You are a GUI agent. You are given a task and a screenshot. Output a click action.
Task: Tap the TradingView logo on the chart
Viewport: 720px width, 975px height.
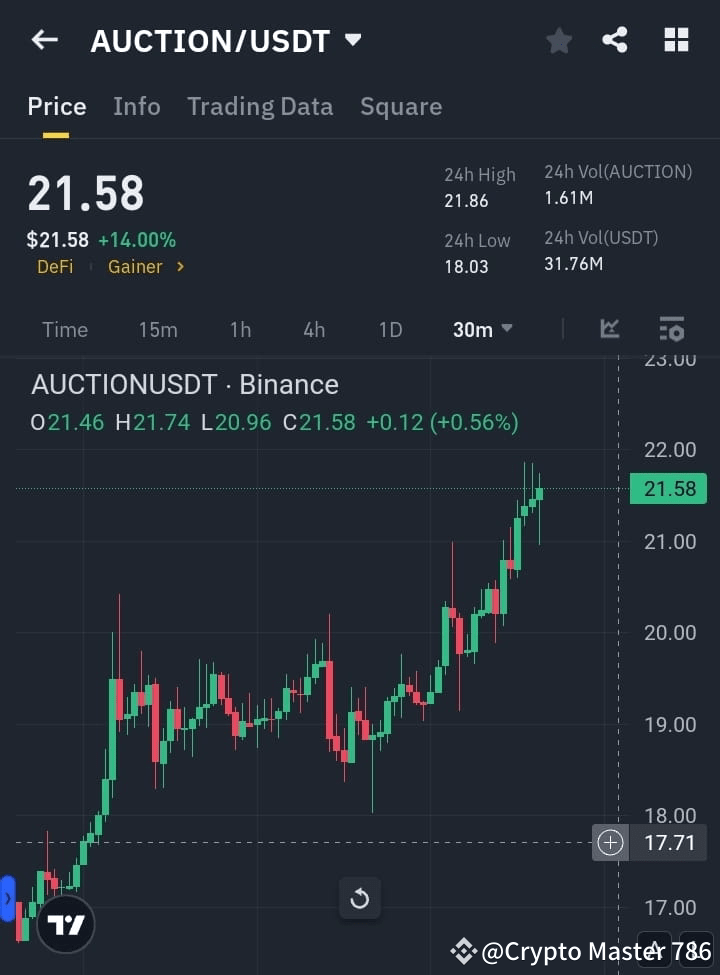click(64, 924)
